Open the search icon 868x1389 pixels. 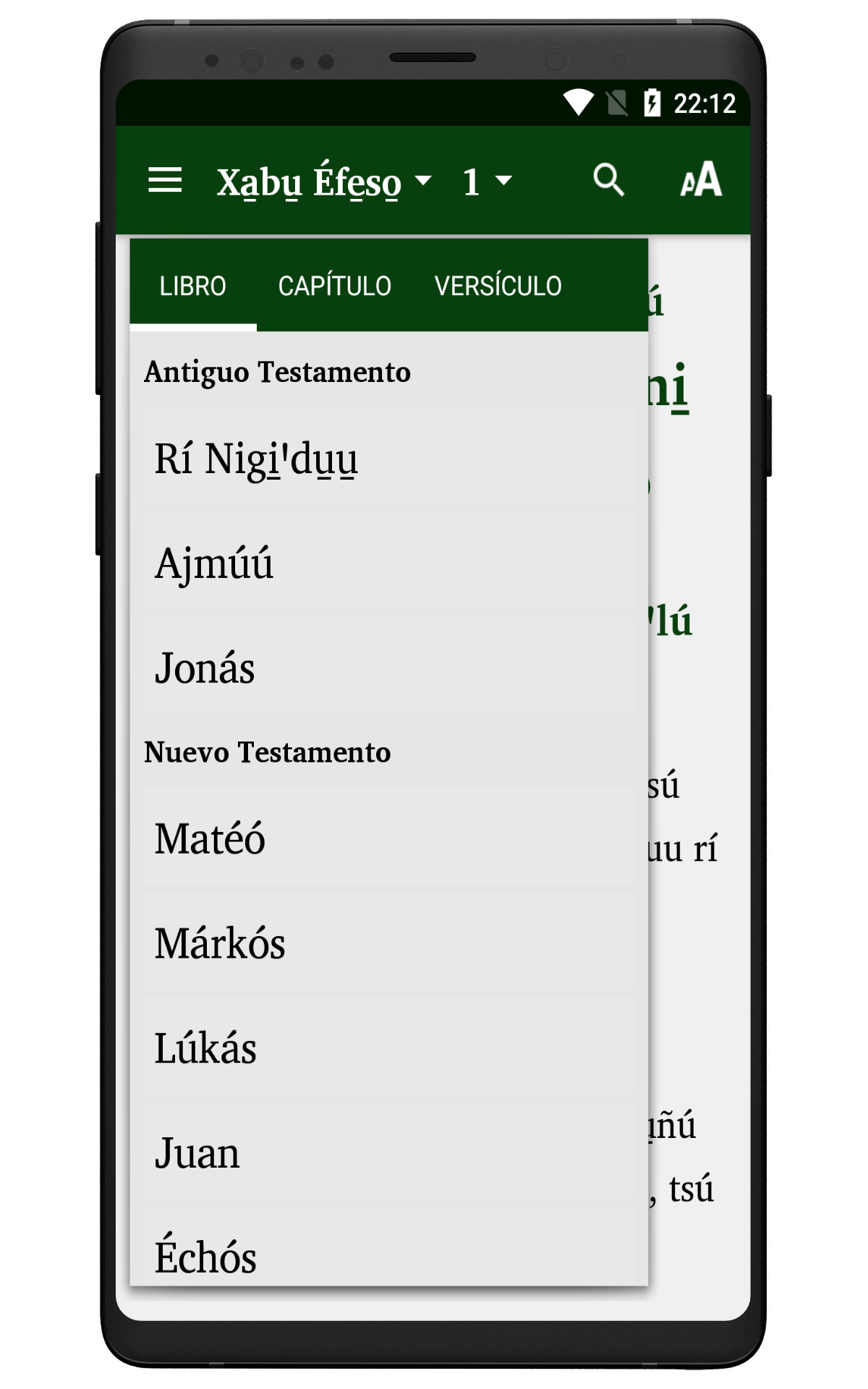608,179
